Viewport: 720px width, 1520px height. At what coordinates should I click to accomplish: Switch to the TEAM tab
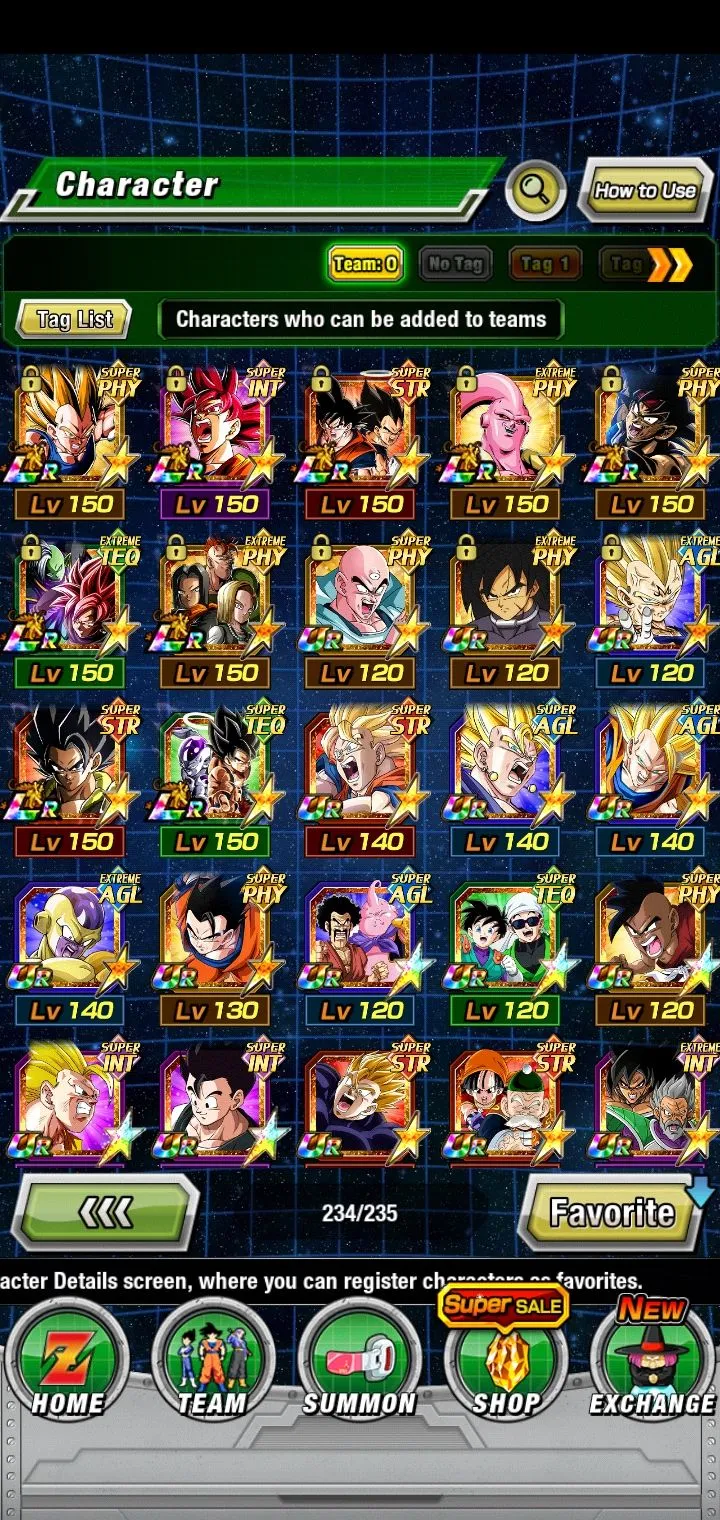pyautogui.click(x=212, y=1362)
